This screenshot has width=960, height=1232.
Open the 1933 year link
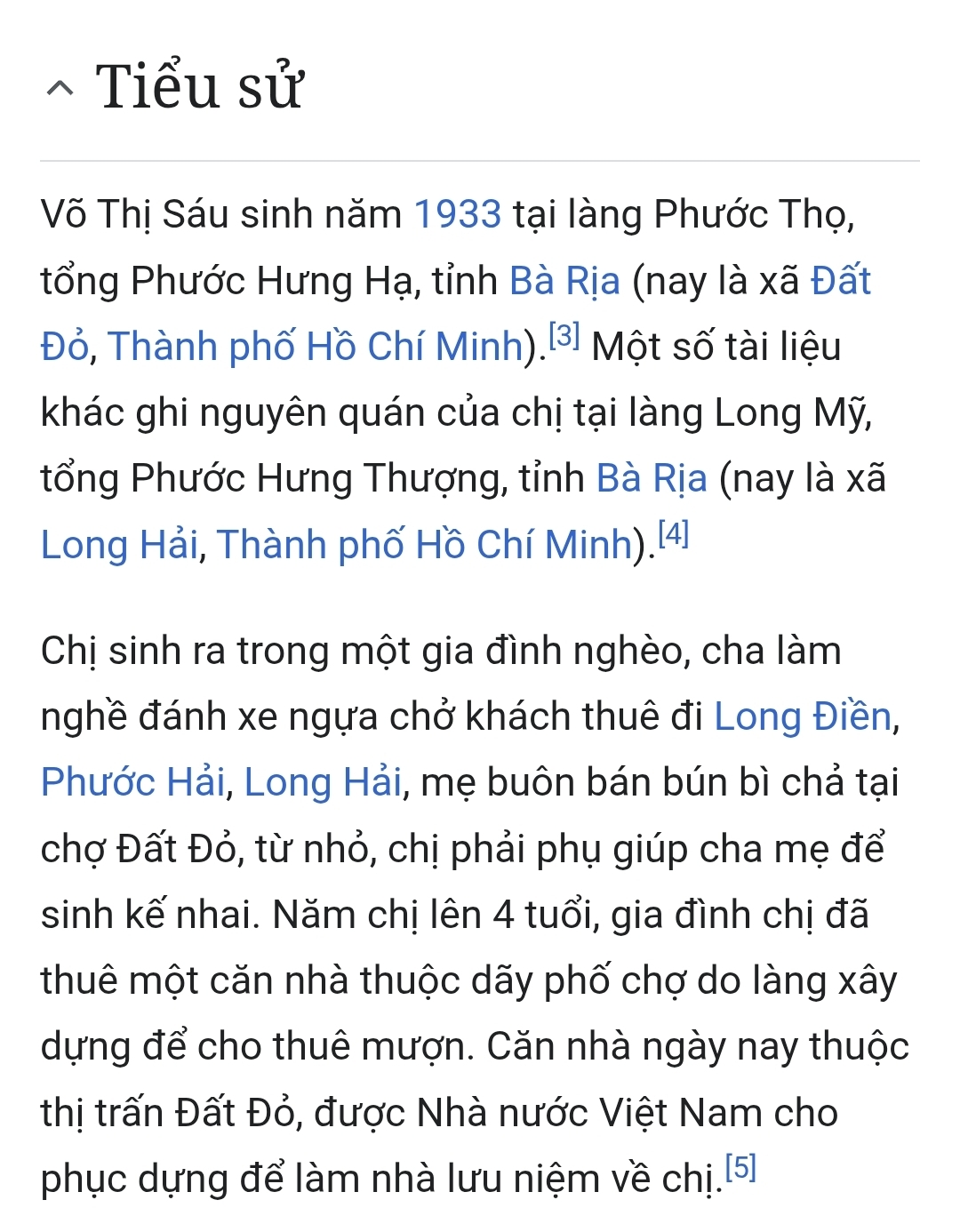pyautogui.click(x=458, y=215)
